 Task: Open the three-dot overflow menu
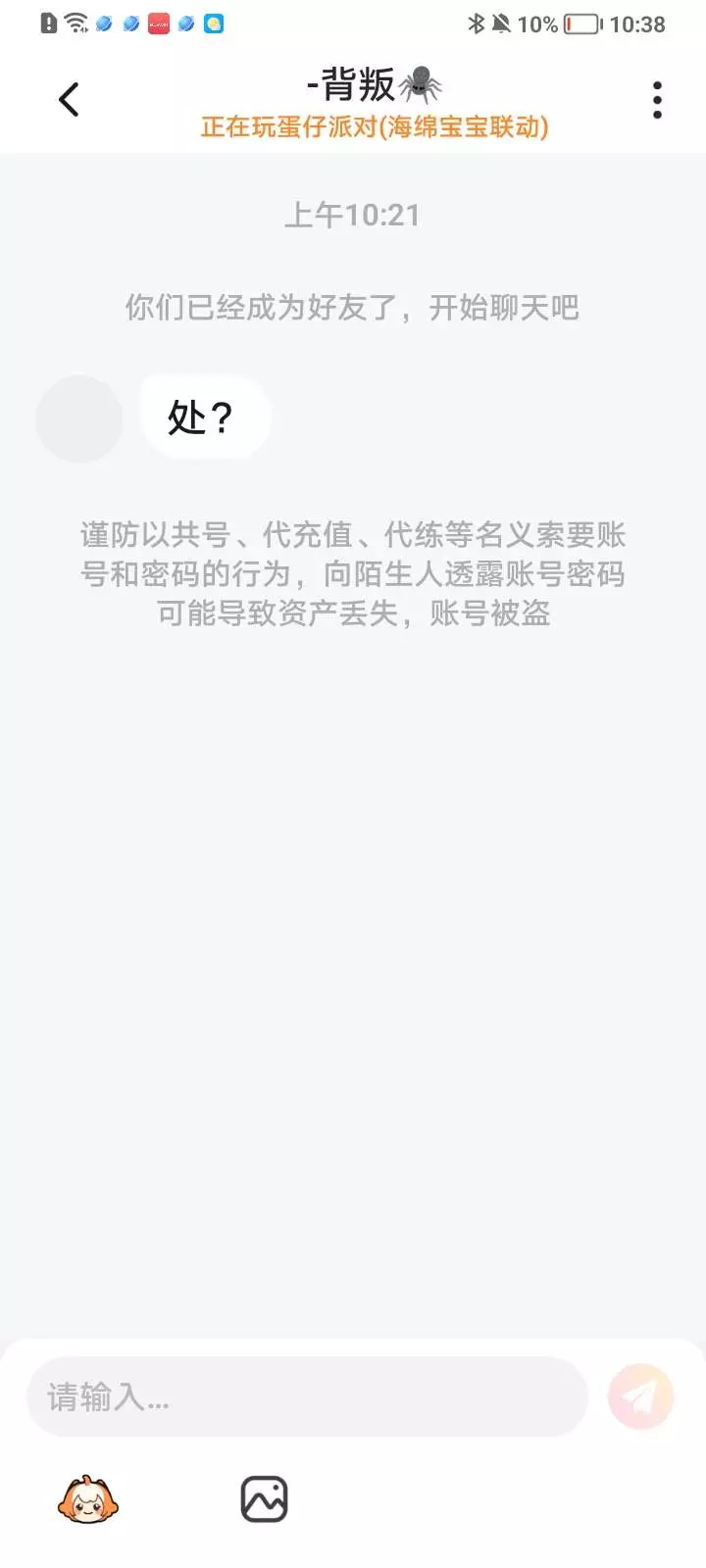657,100
